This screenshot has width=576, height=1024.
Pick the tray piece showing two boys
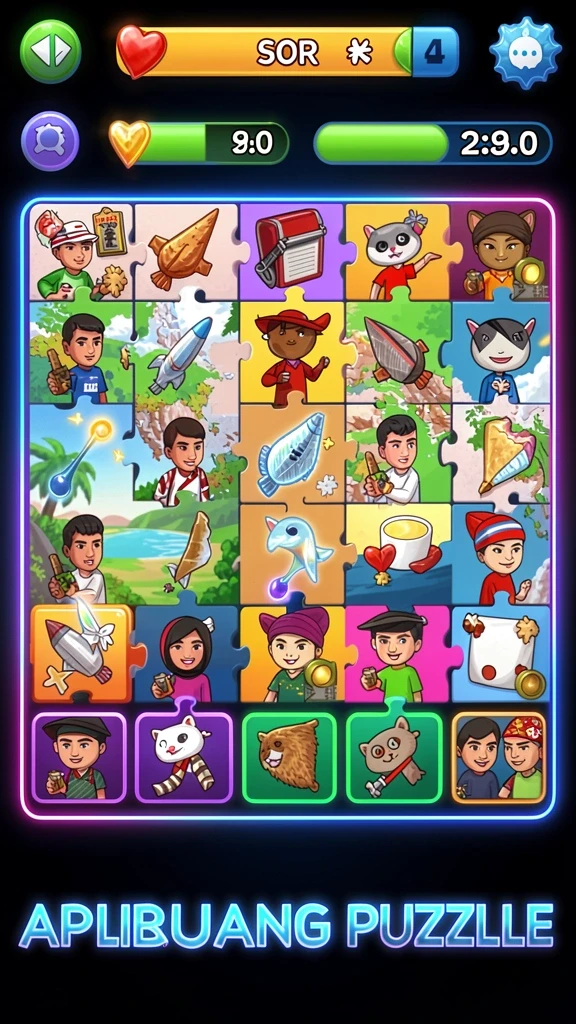(499, 757)
